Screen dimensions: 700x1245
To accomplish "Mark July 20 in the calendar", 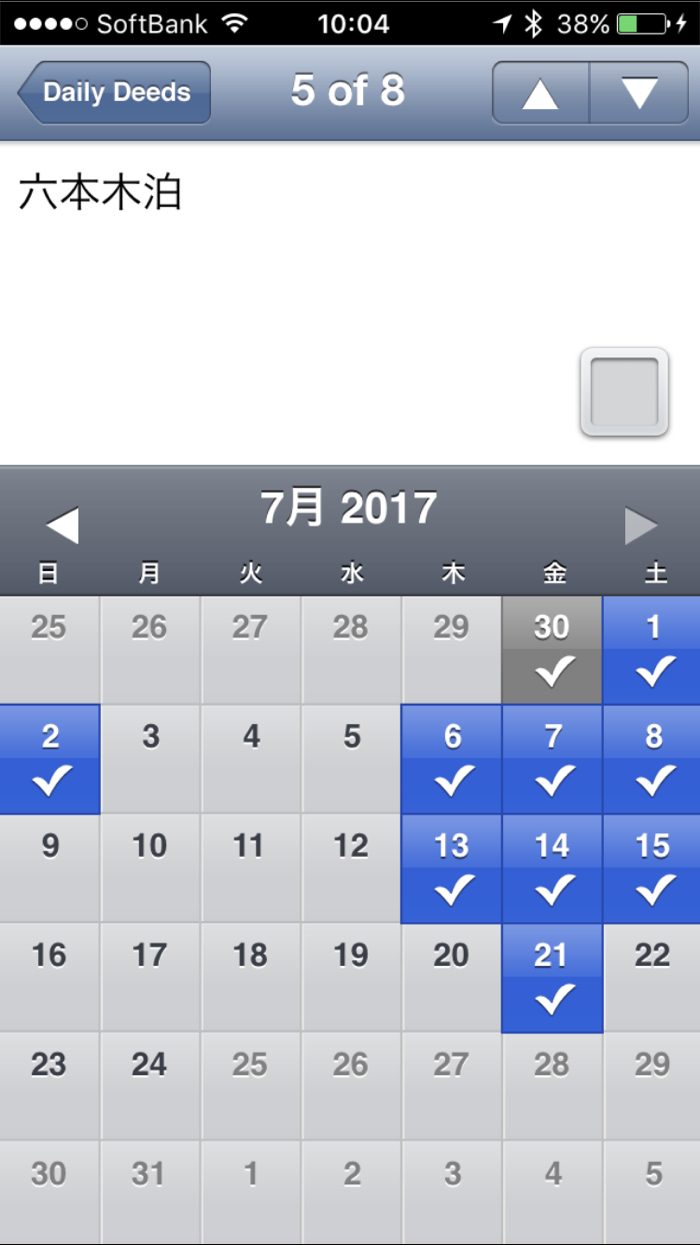I will (451, 977).
